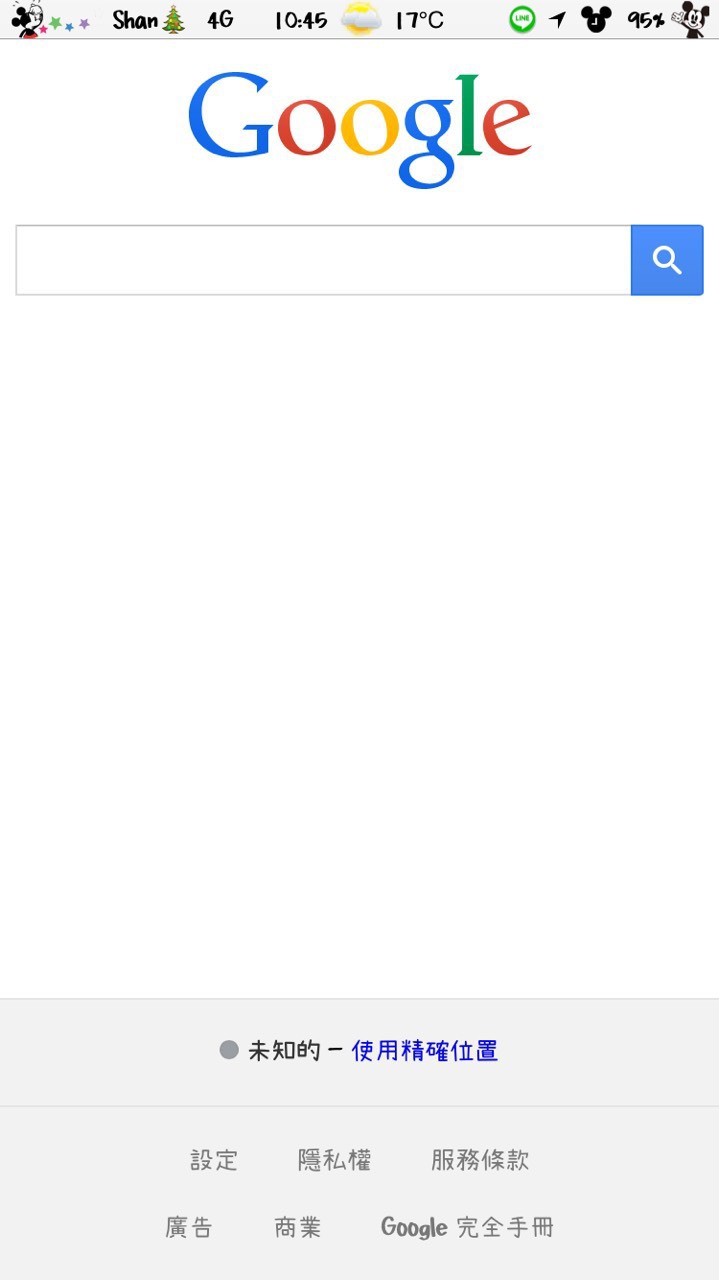Open 設定 settings link
Image resolution: width=719 pixels, height=1280 pixels.
click(x=214, y=1160)
